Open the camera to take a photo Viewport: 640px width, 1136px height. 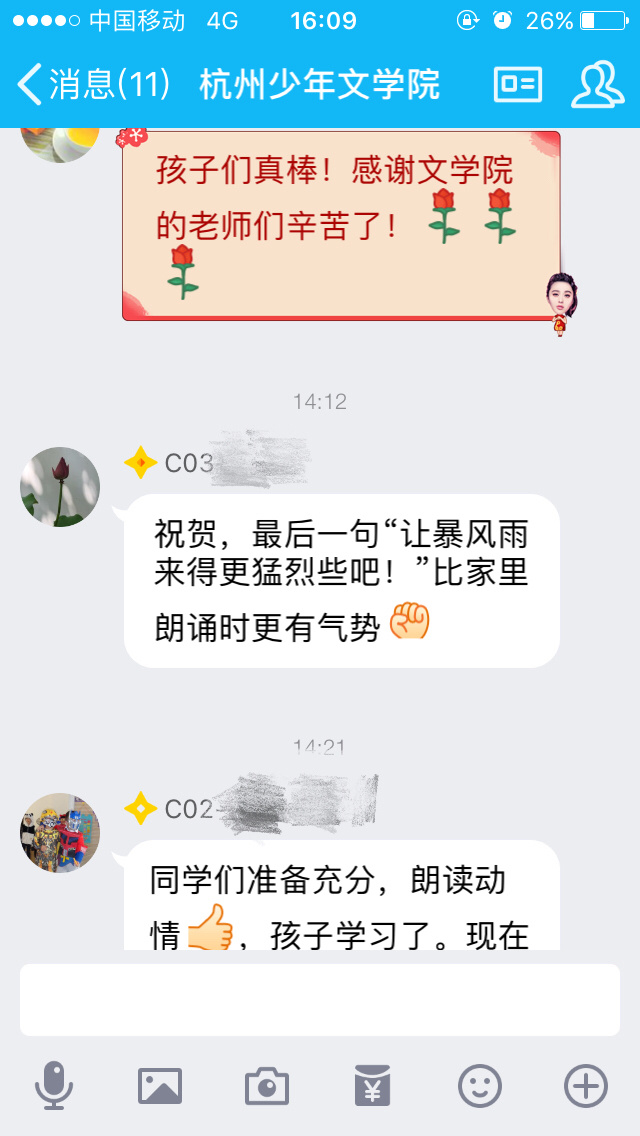pos(267,1086)
